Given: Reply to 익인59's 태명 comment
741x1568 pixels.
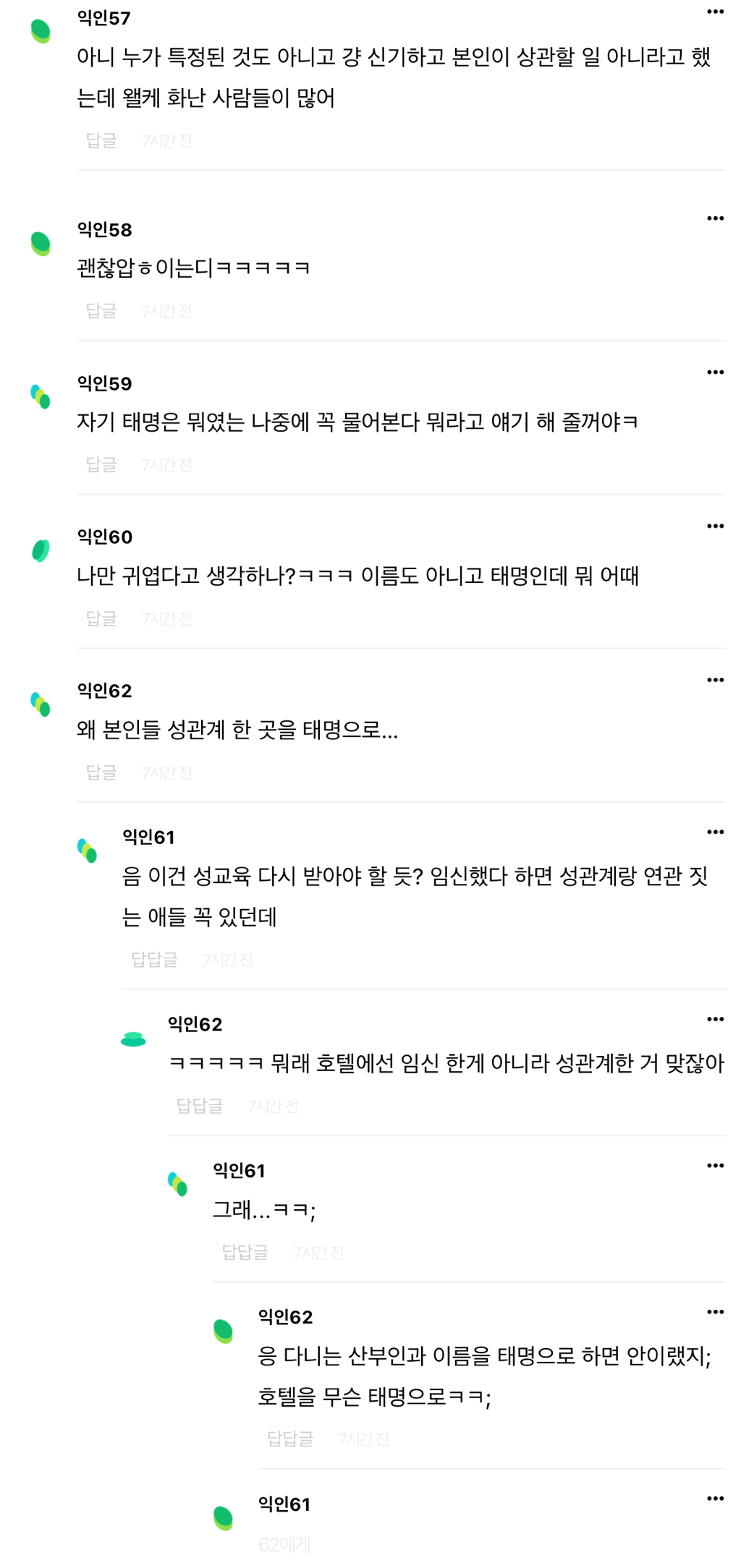Looking at the screenshot, I should click(x=101, y=464).
